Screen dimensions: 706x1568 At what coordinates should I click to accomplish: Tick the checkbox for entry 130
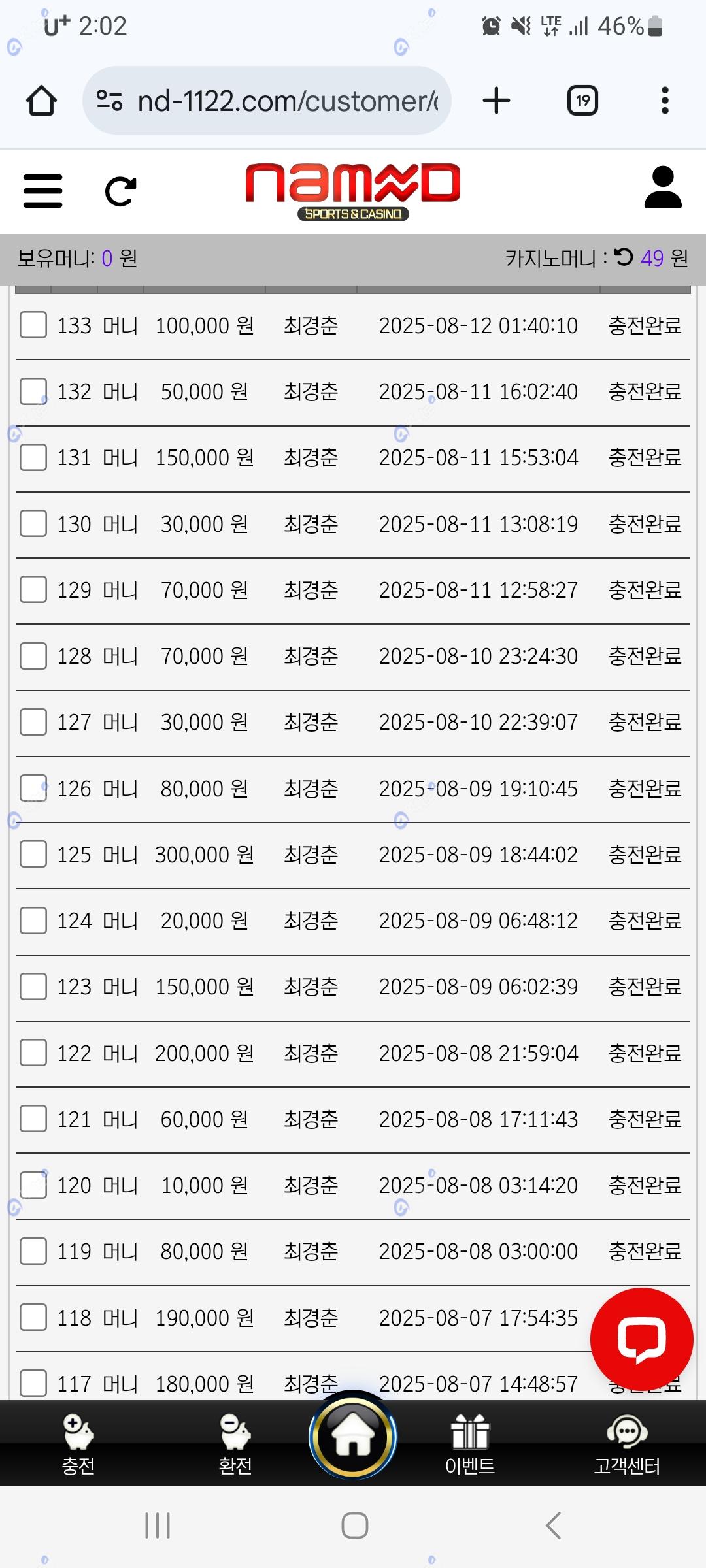coord(33,523)
